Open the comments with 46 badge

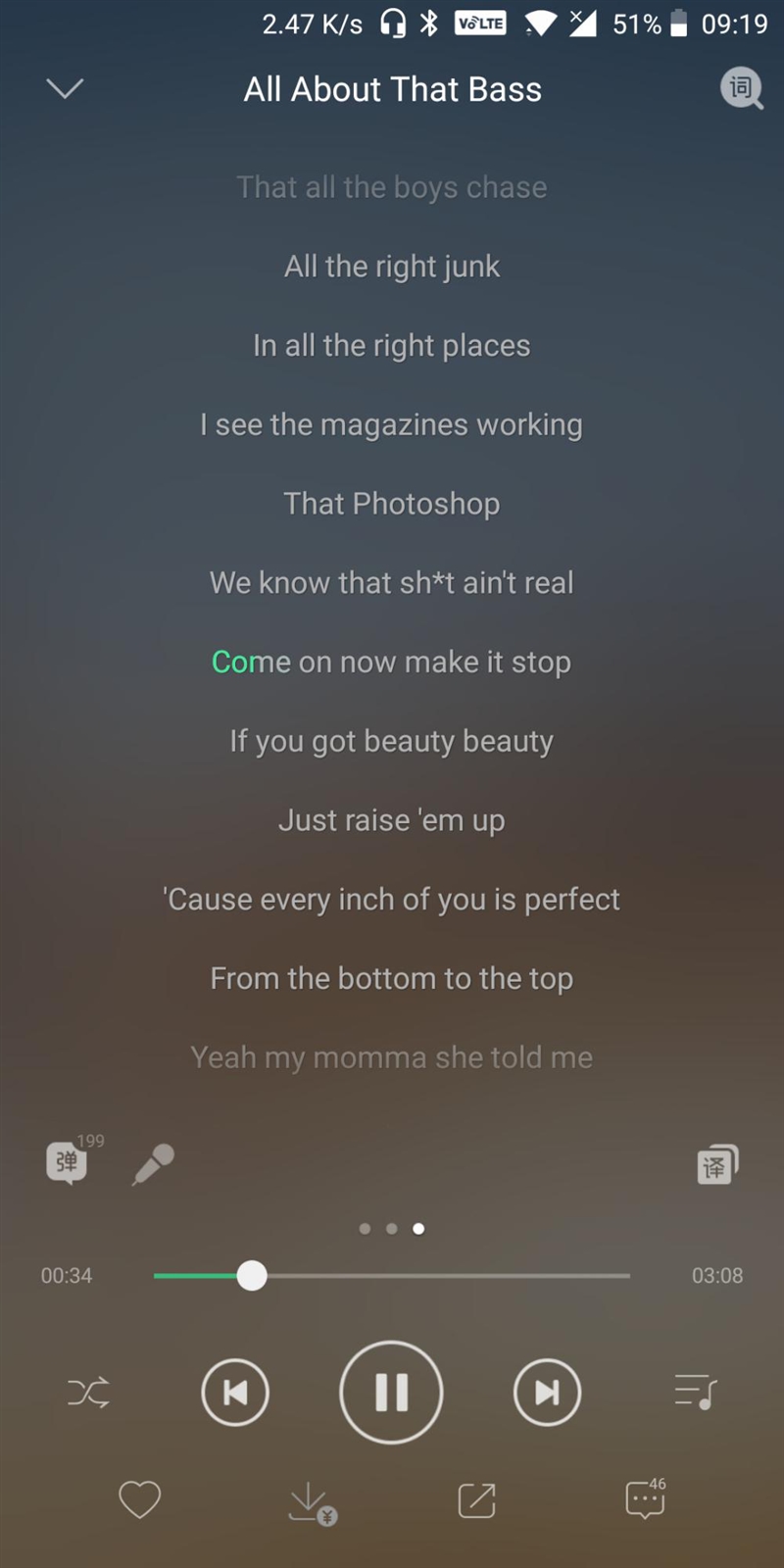644,1499
